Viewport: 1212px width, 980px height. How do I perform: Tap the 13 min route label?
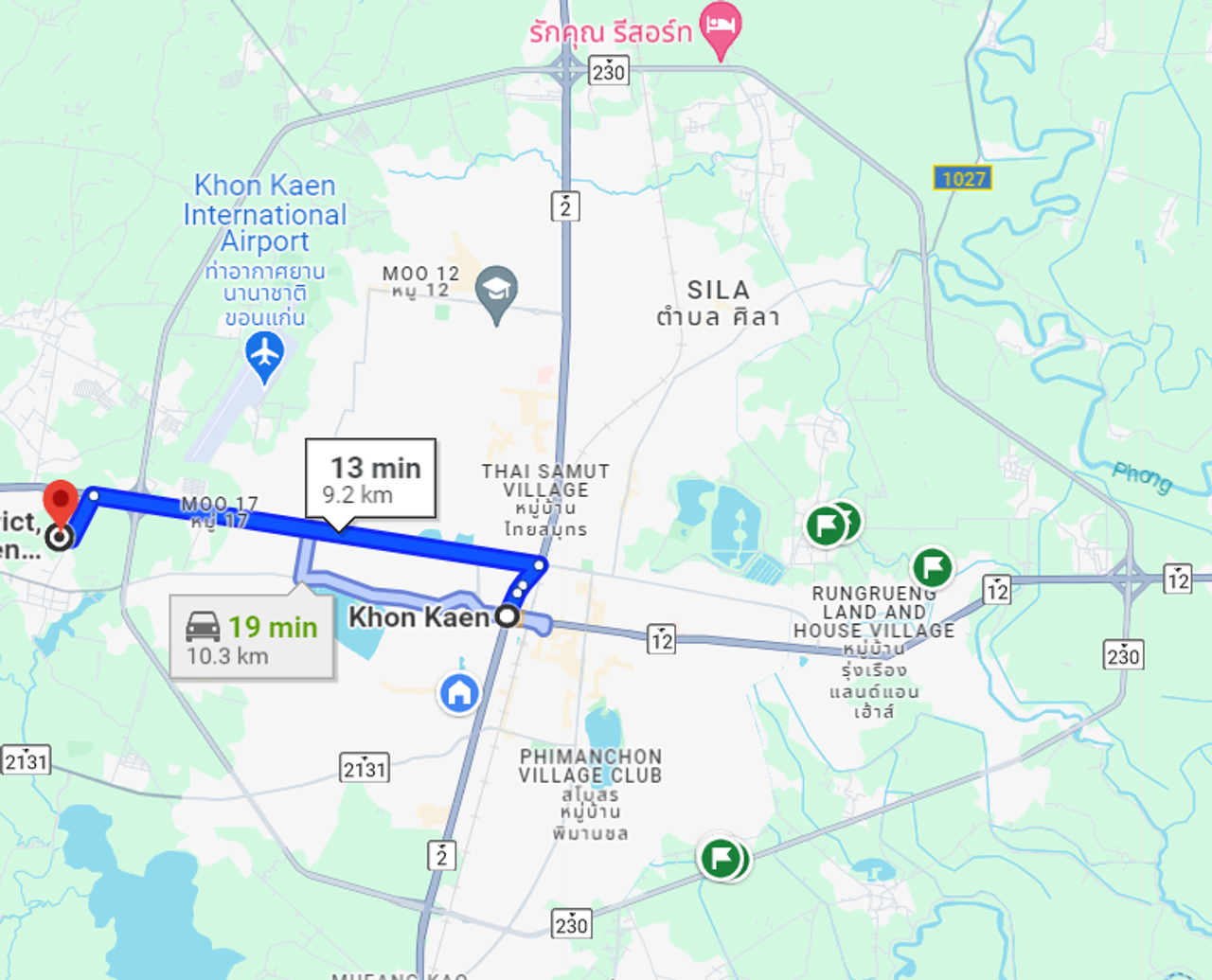coord(371,479)
